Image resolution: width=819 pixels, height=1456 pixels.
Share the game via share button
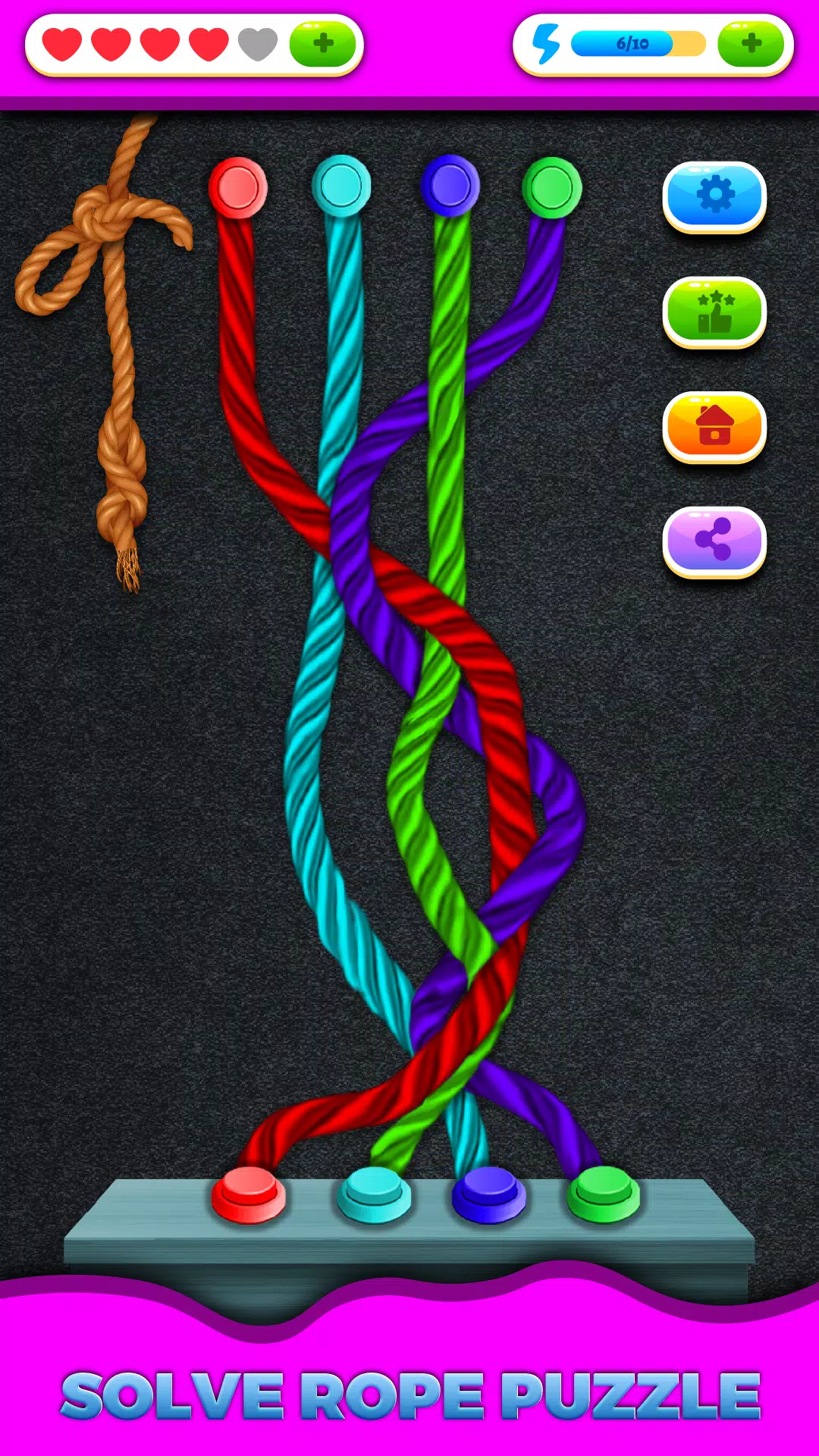[x=714, y=541]
